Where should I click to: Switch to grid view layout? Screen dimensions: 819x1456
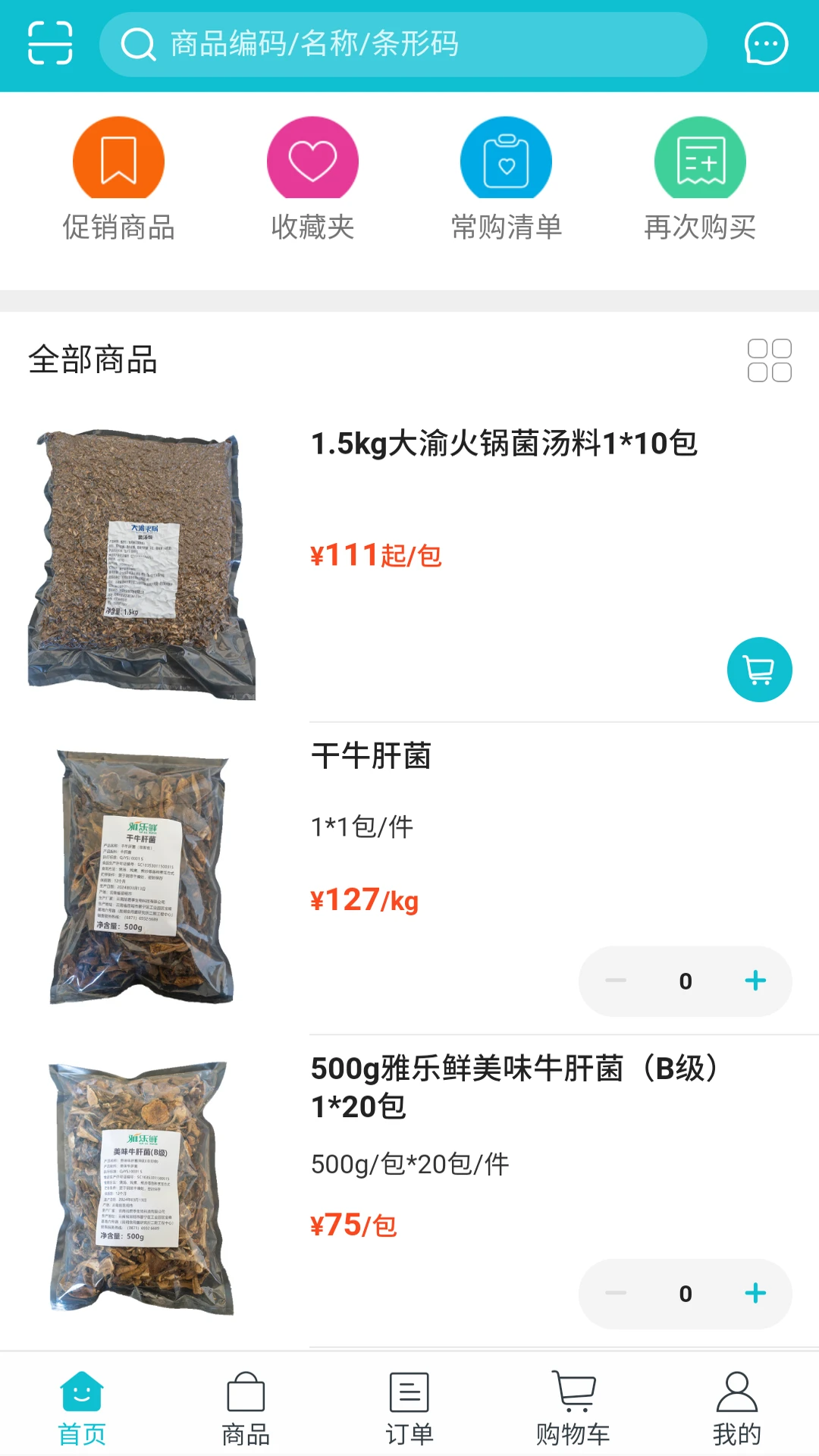tap(769, 362)
